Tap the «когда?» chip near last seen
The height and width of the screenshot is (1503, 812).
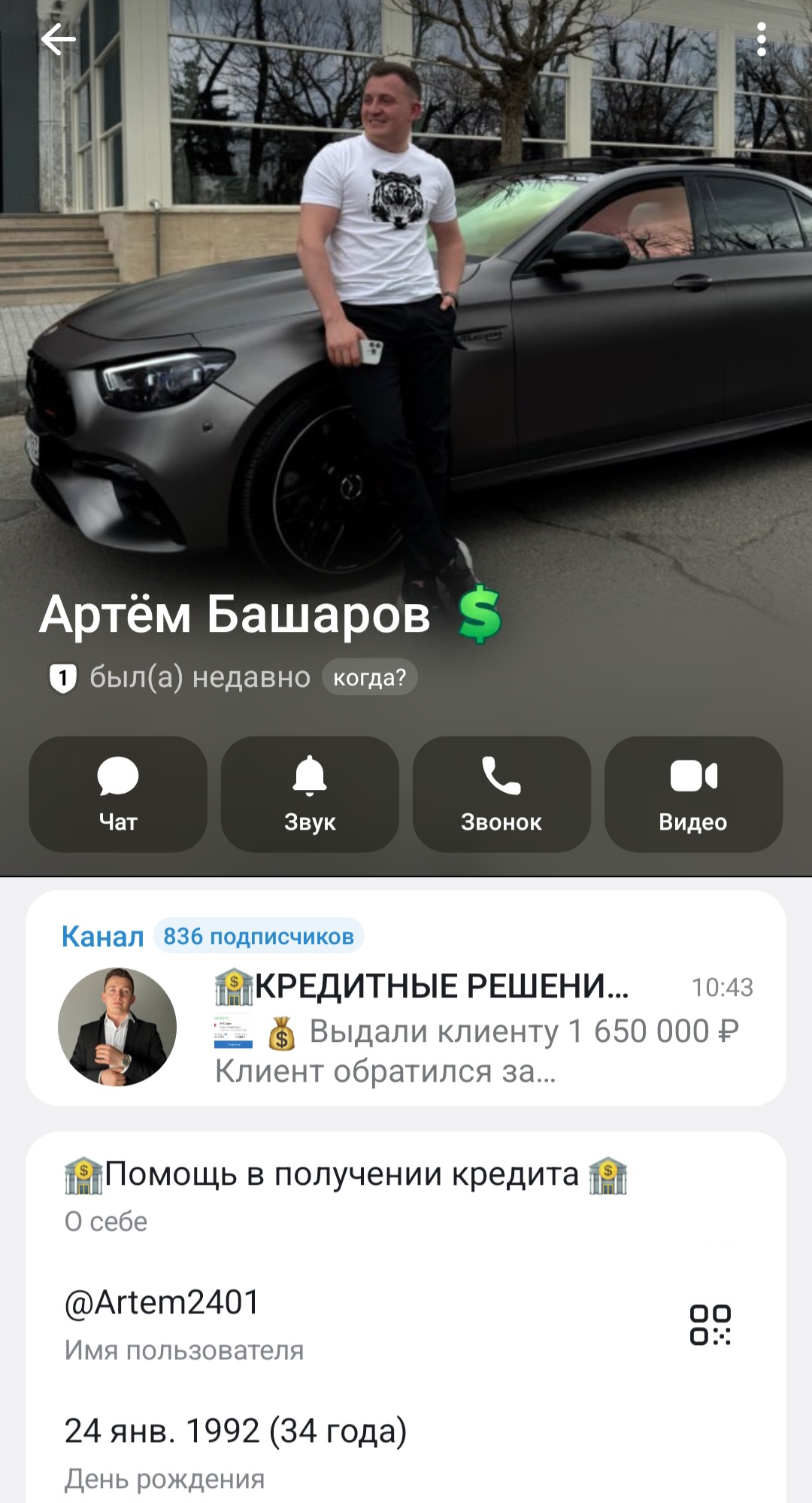[x=369, y=678]
